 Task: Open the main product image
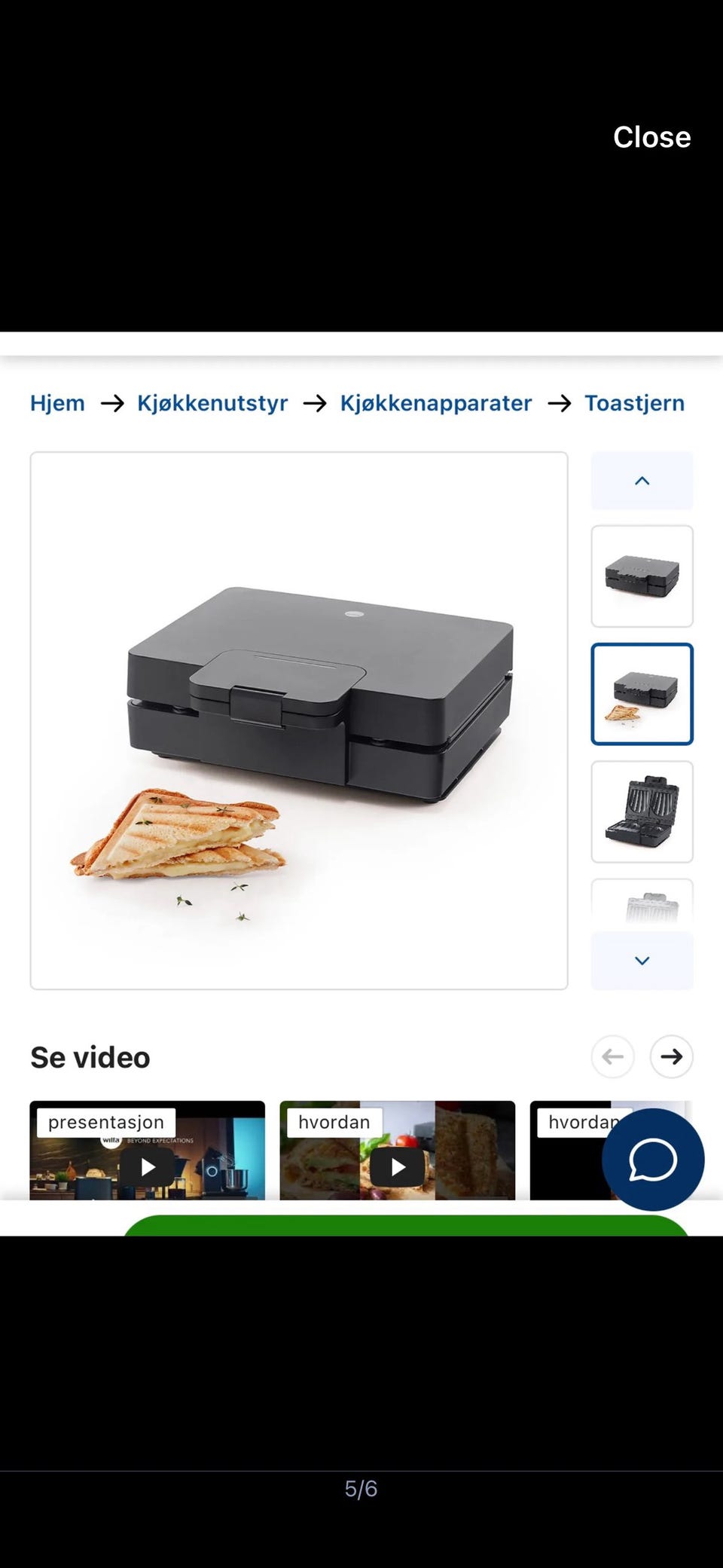click(x=299, y=720)
